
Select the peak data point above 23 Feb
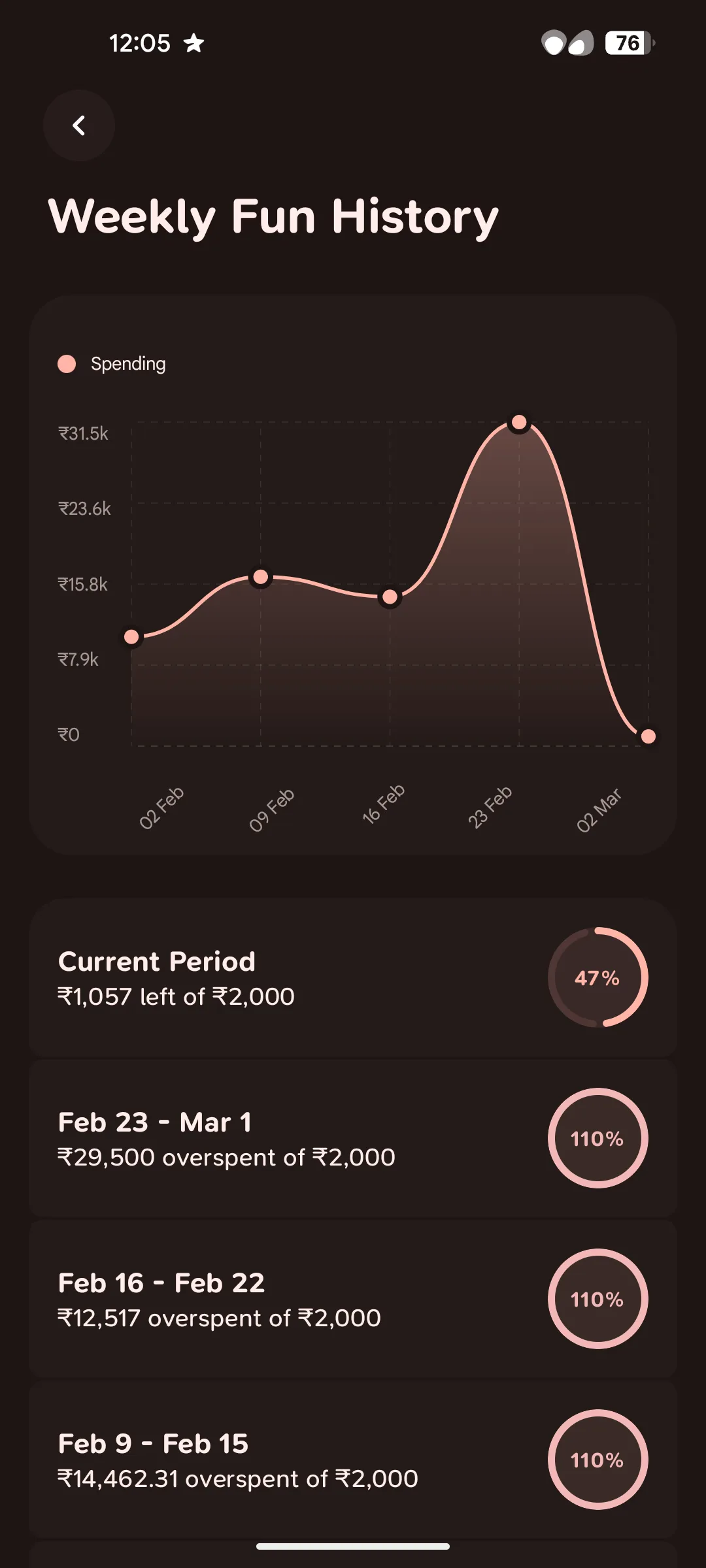(519, 422)
